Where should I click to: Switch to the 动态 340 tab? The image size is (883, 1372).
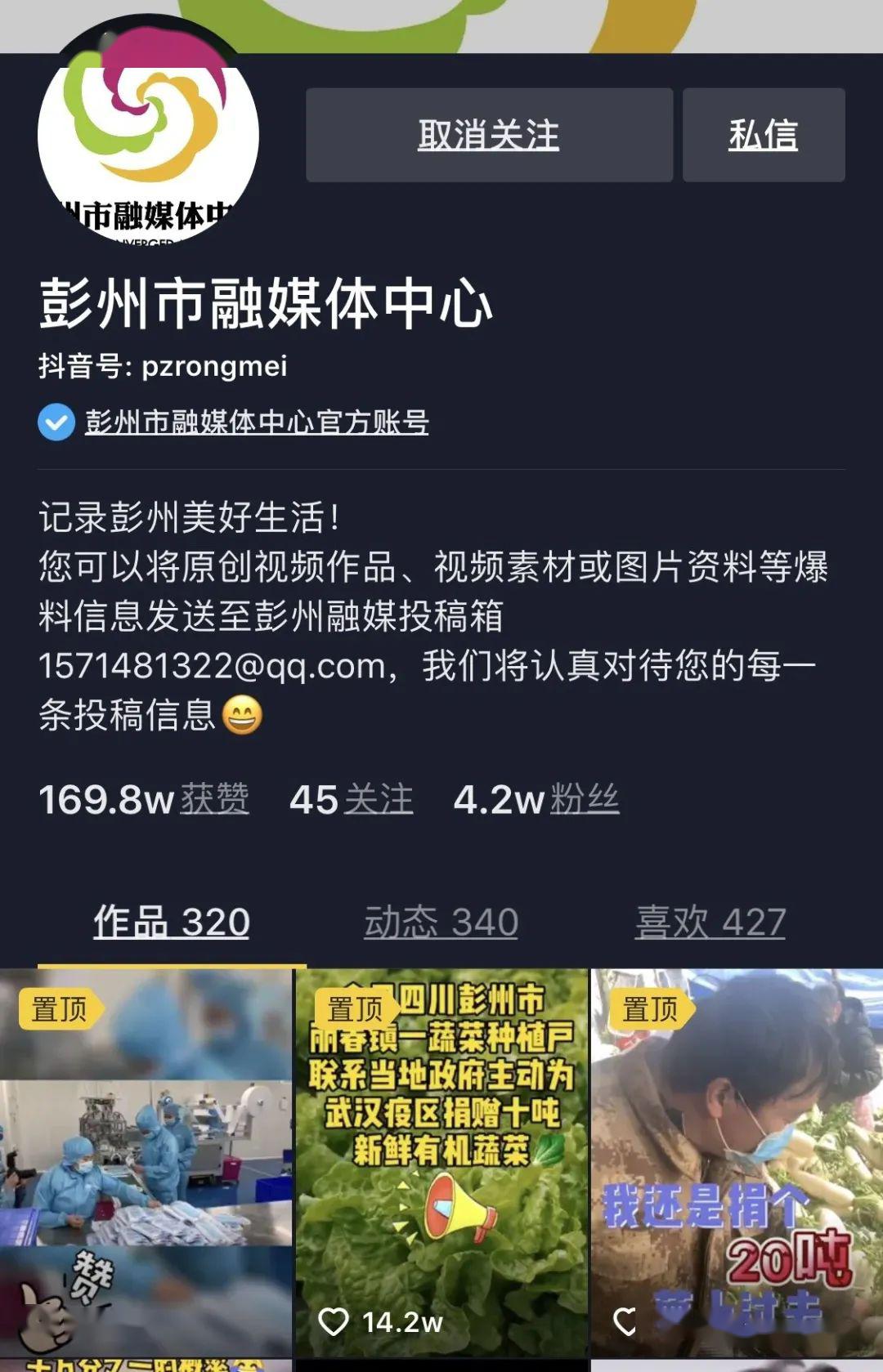coord(441,922)
